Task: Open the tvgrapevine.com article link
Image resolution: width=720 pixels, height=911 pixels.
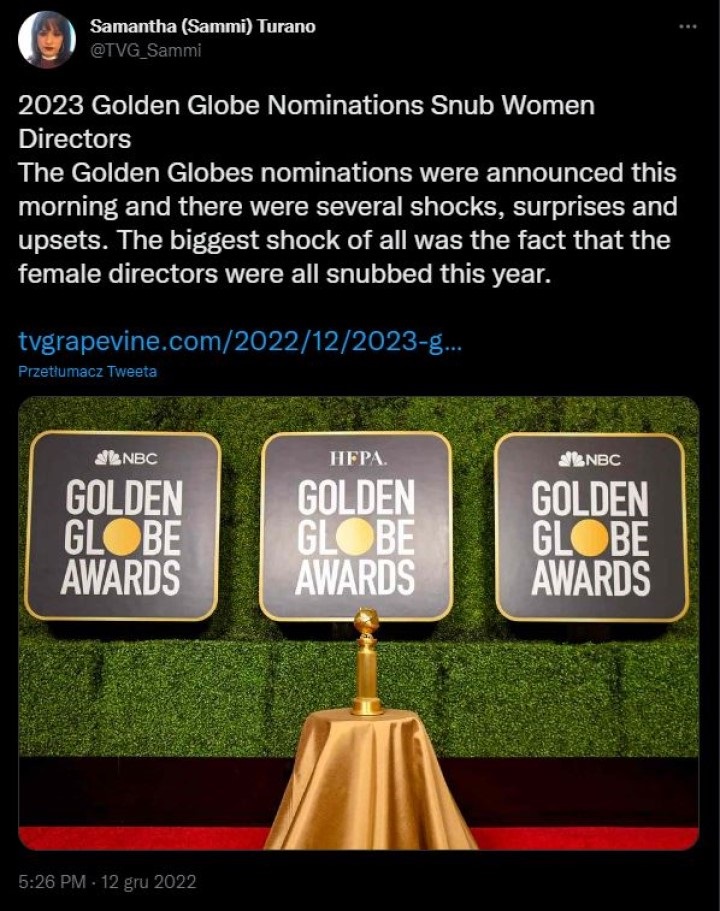Action: 240,342
